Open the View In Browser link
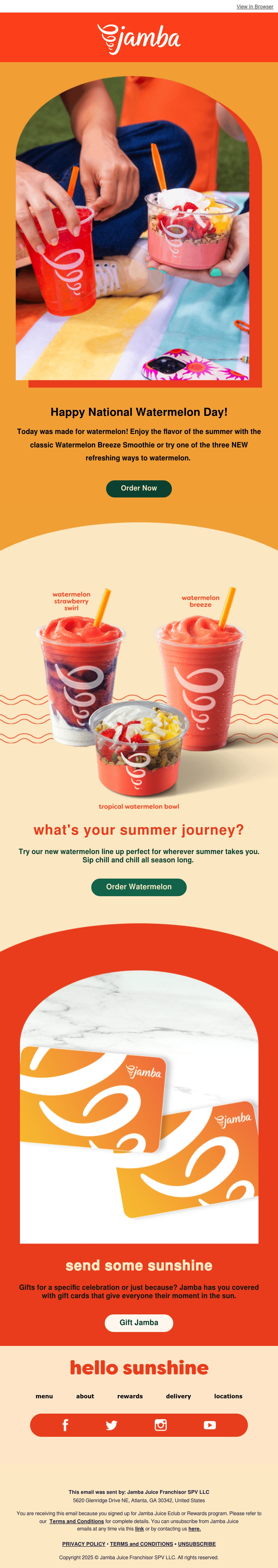The height and width of the screenshot is (1568, 278). pyautogui.click(x=255, y=7)
